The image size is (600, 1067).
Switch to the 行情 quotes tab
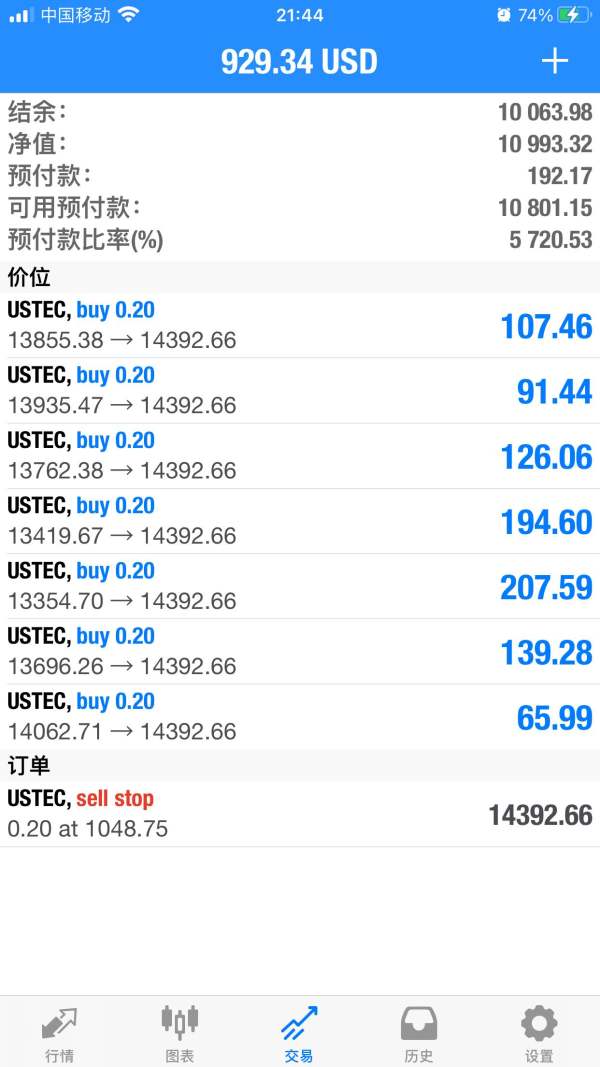click(x=59, y=1033)
